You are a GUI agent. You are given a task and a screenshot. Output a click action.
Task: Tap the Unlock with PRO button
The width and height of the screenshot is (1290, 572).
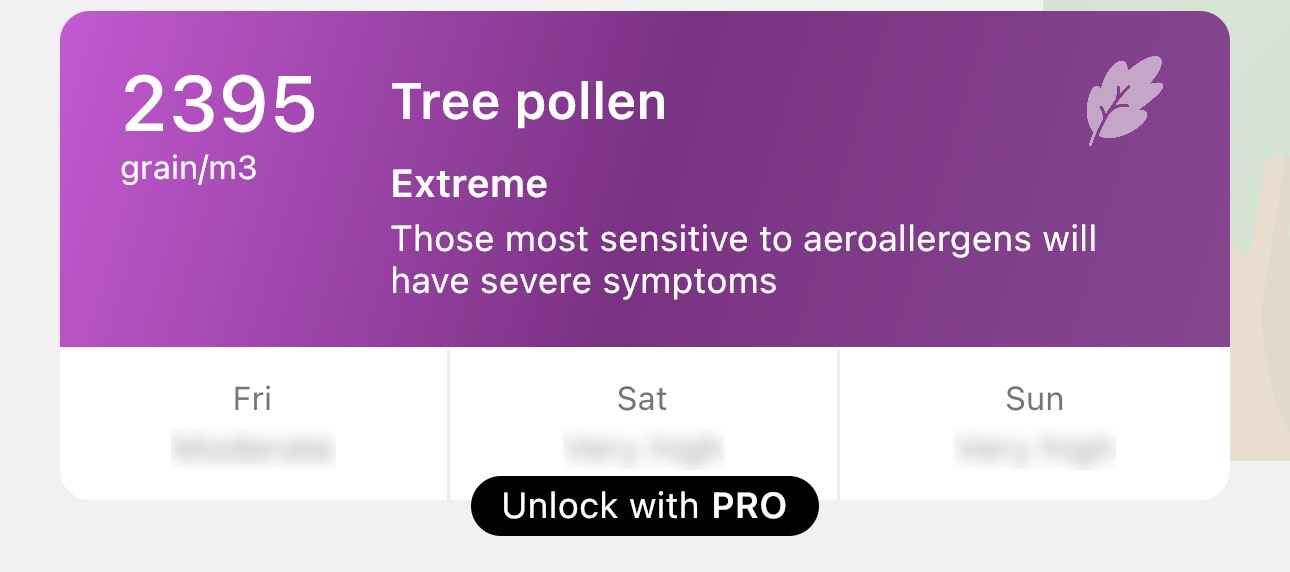tap(644, 506)
